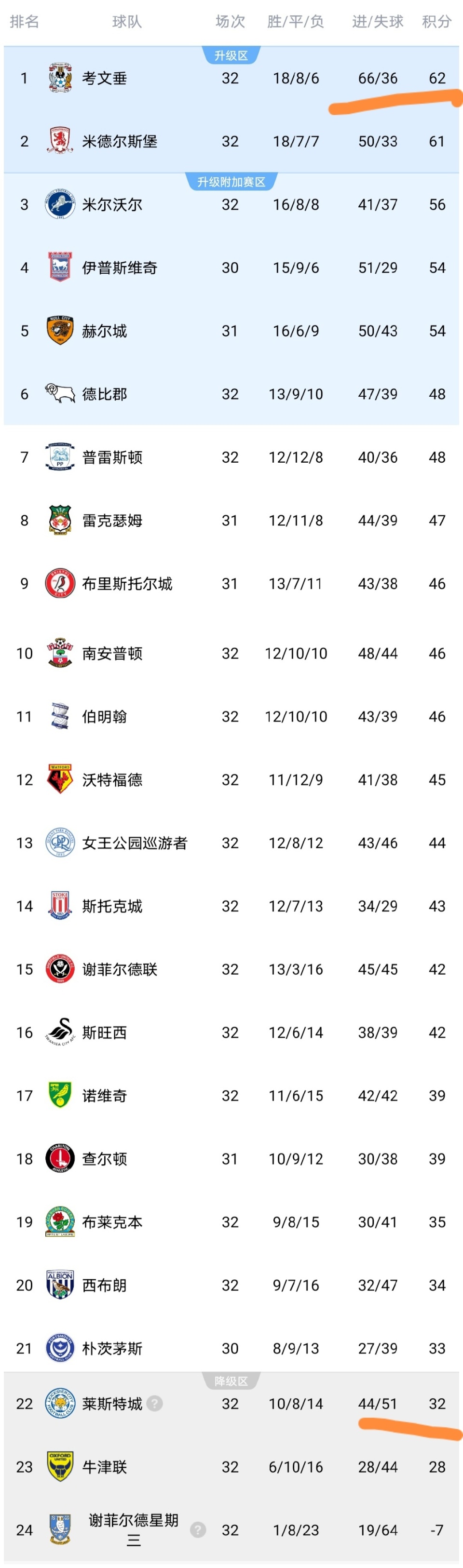Tap the 德比郡 team row
Image resolution: width=463 pixels, height=1568 pixels.
click(x=104, y=395)
